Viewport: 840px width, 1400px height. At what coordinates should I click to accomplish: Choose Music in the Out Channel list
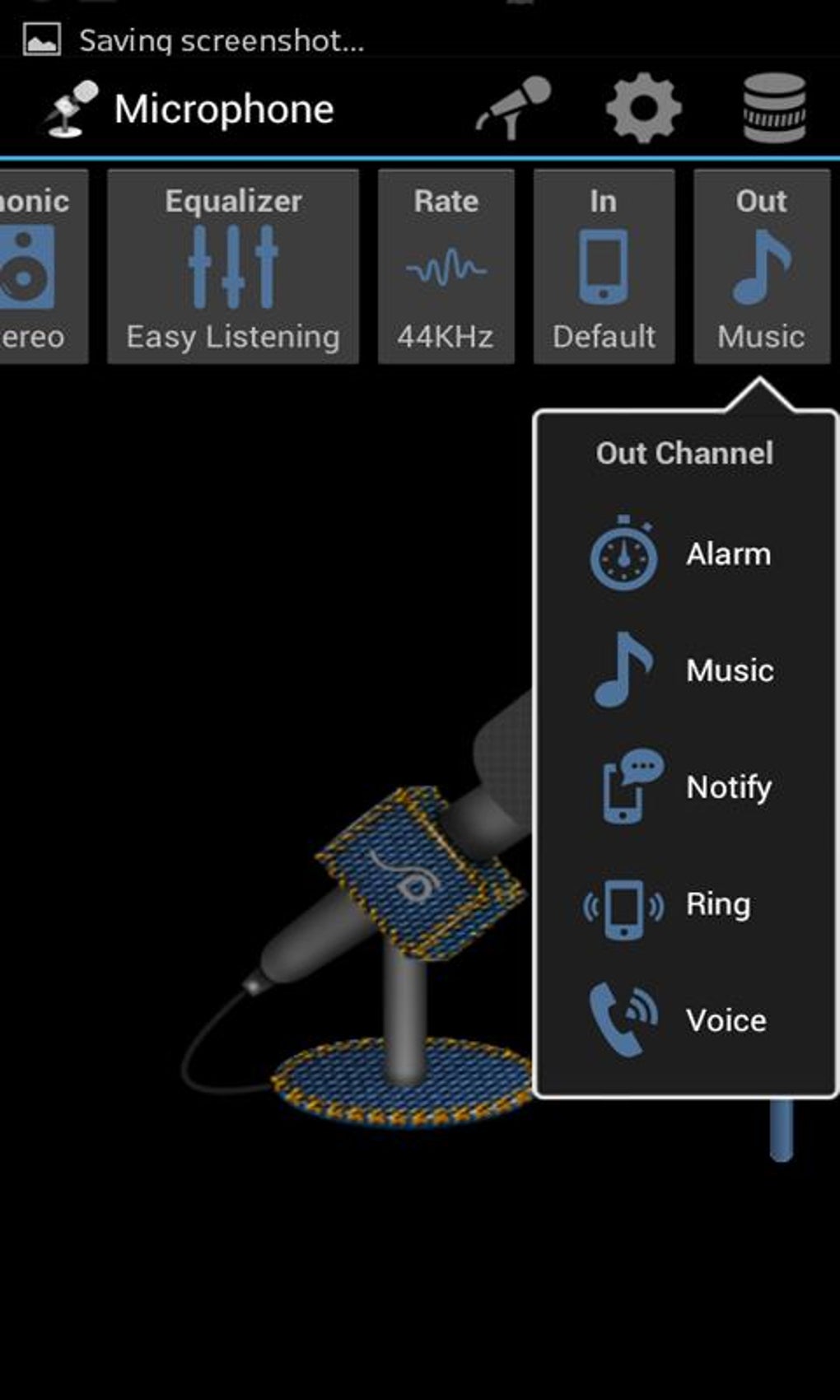point(684,670)
